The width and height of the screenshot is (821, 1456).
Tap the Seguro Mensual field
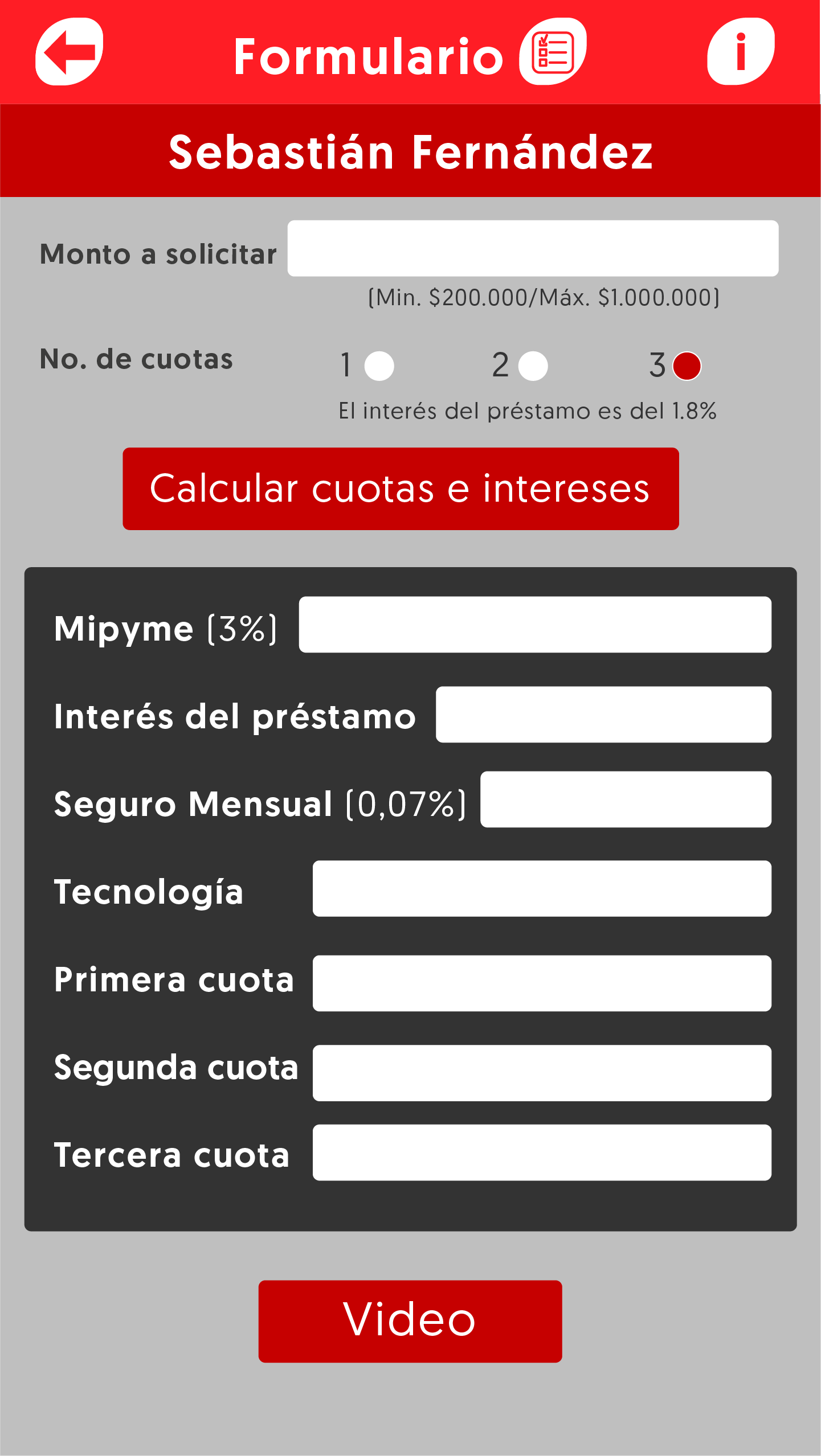coord(626,799)
